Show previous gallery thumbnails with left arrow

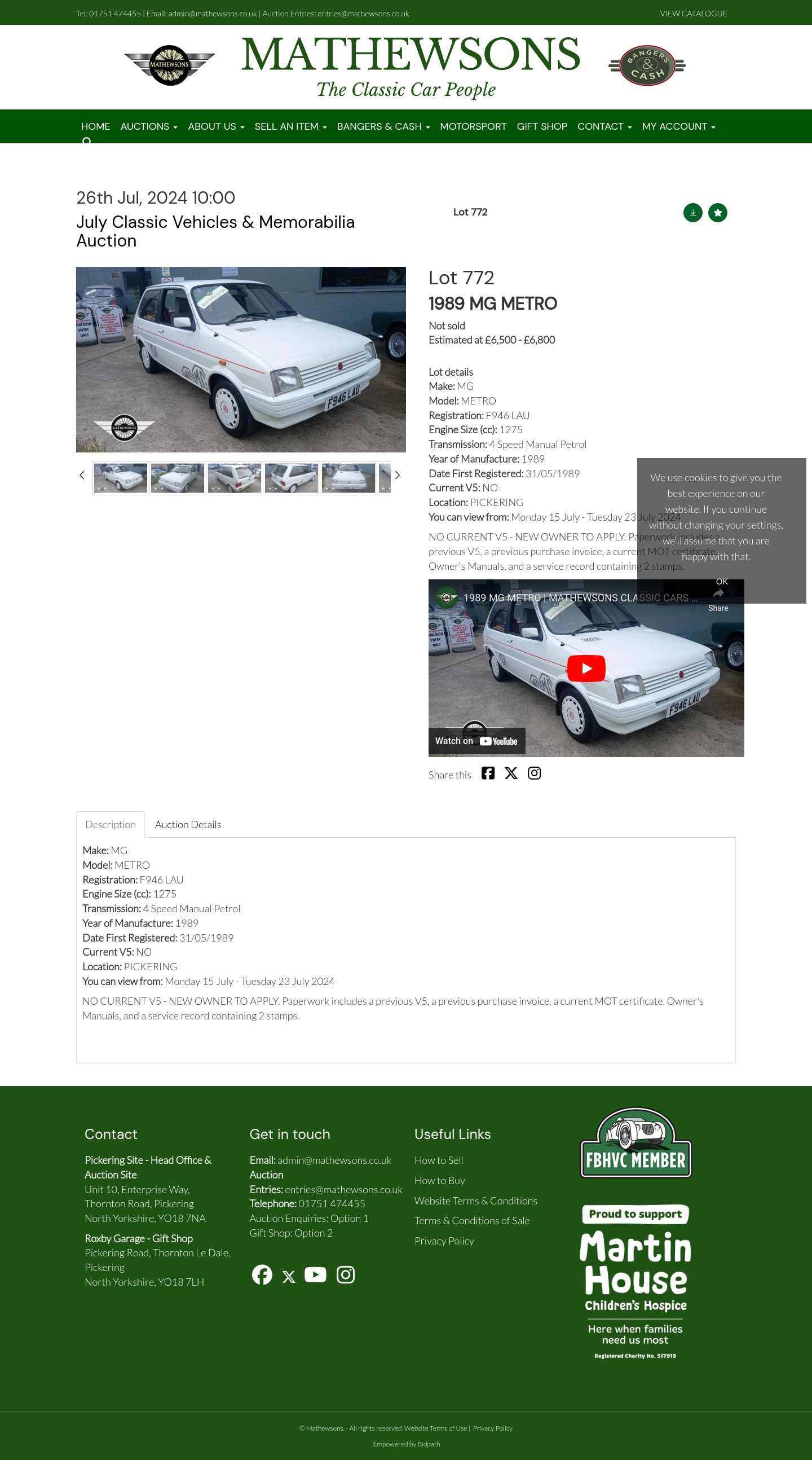[82, 475]
